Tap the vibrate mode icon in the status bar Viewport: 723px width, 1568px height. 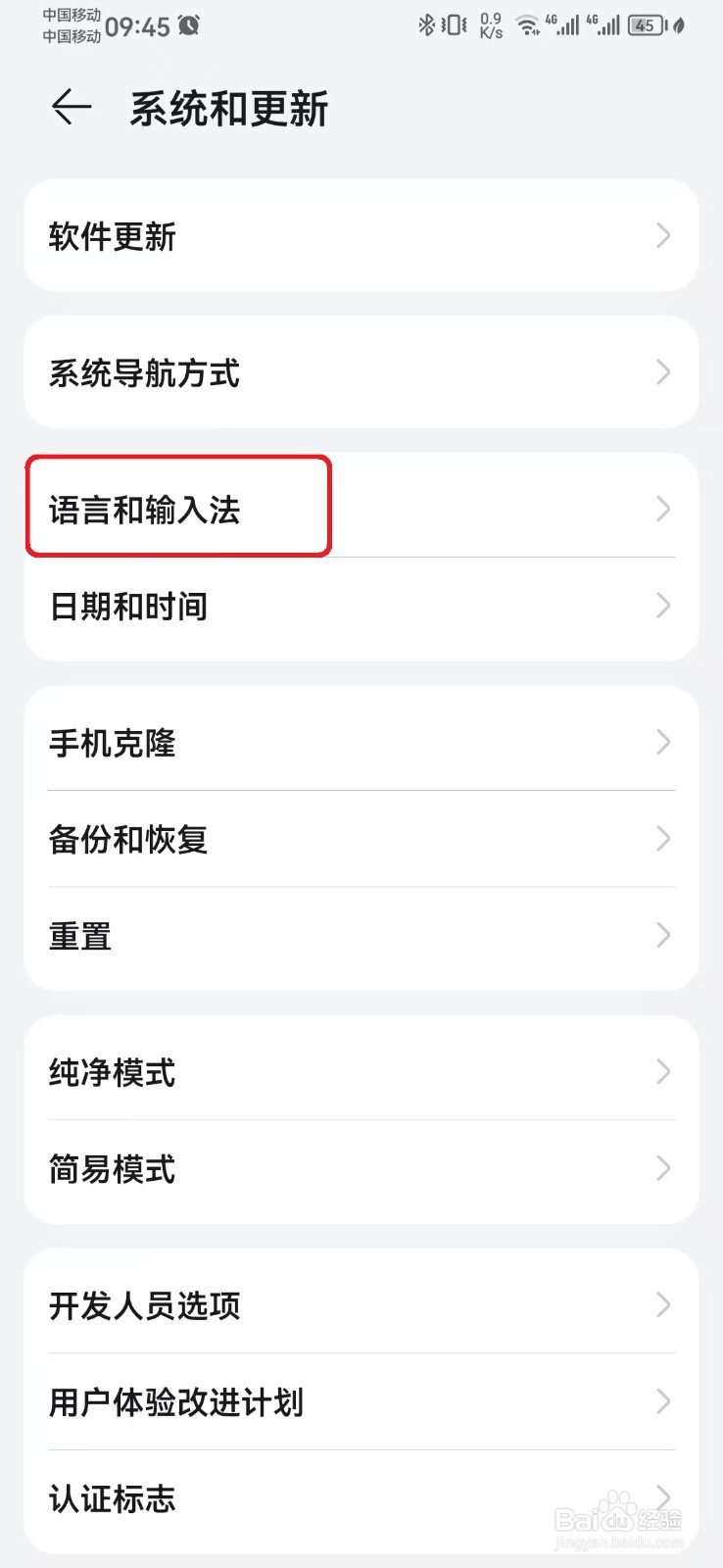click(454, 25)
